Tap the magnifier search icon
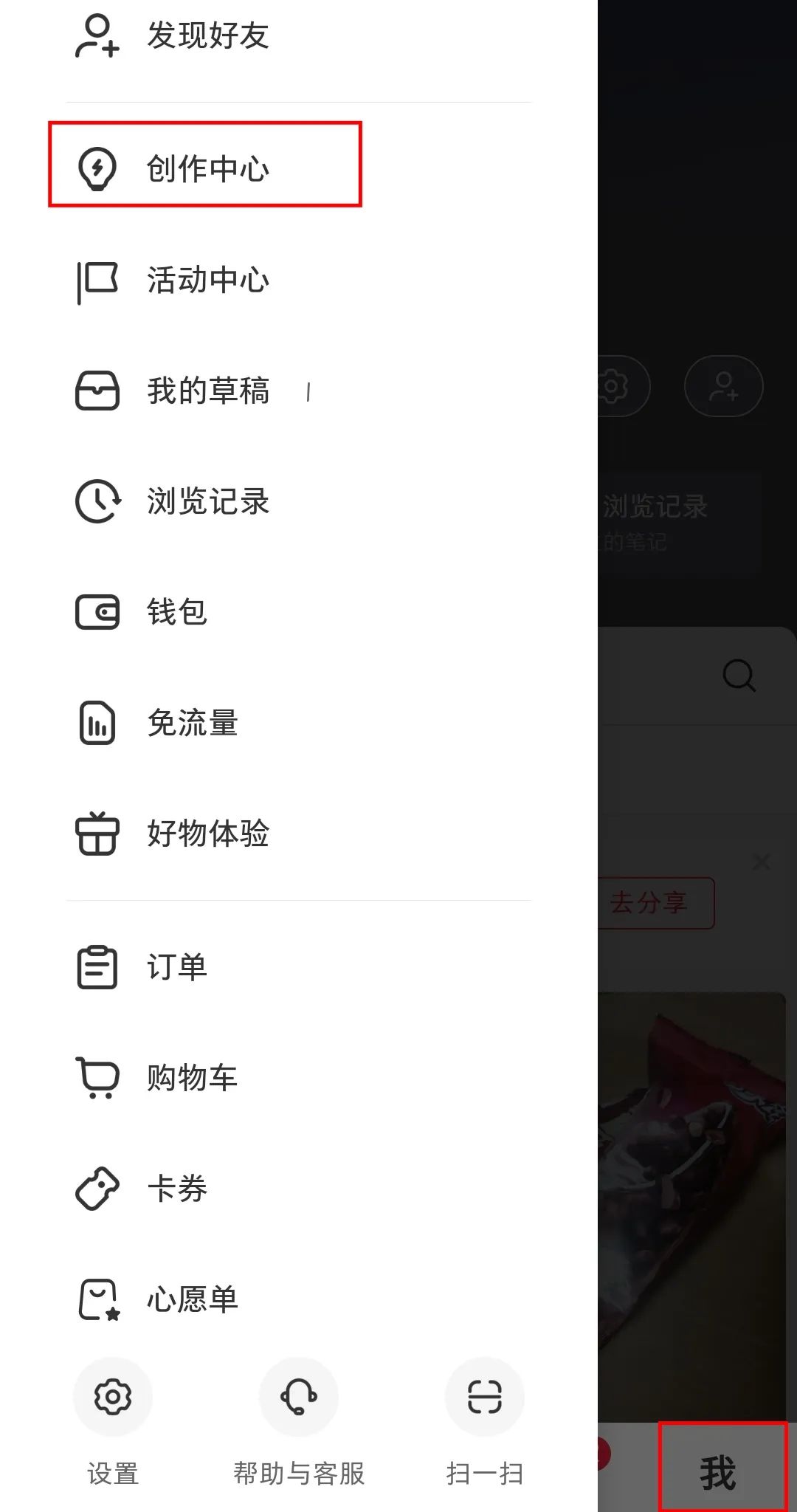The image size is (797, 1512). click(x=739, y=674)
